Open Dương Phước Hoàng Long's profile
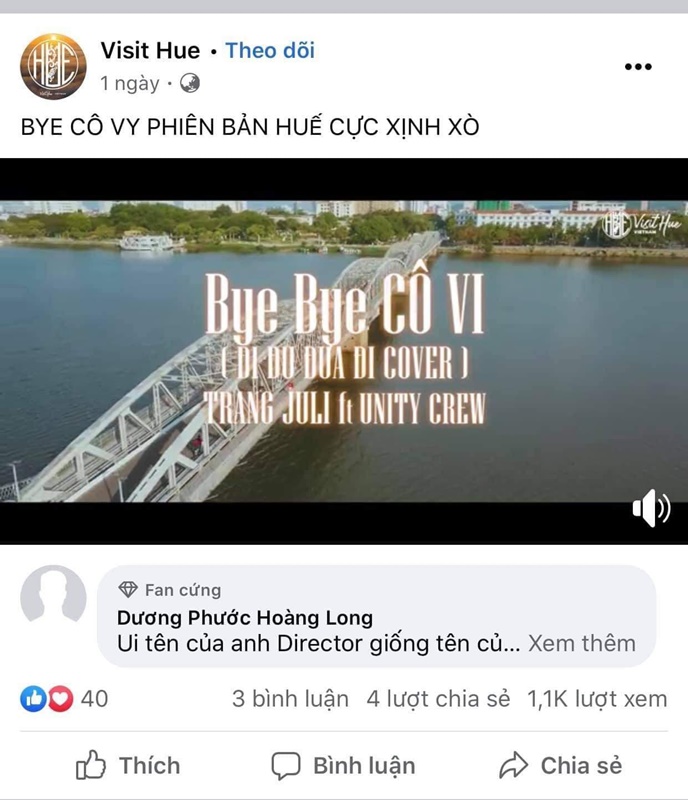 [245, 617]
